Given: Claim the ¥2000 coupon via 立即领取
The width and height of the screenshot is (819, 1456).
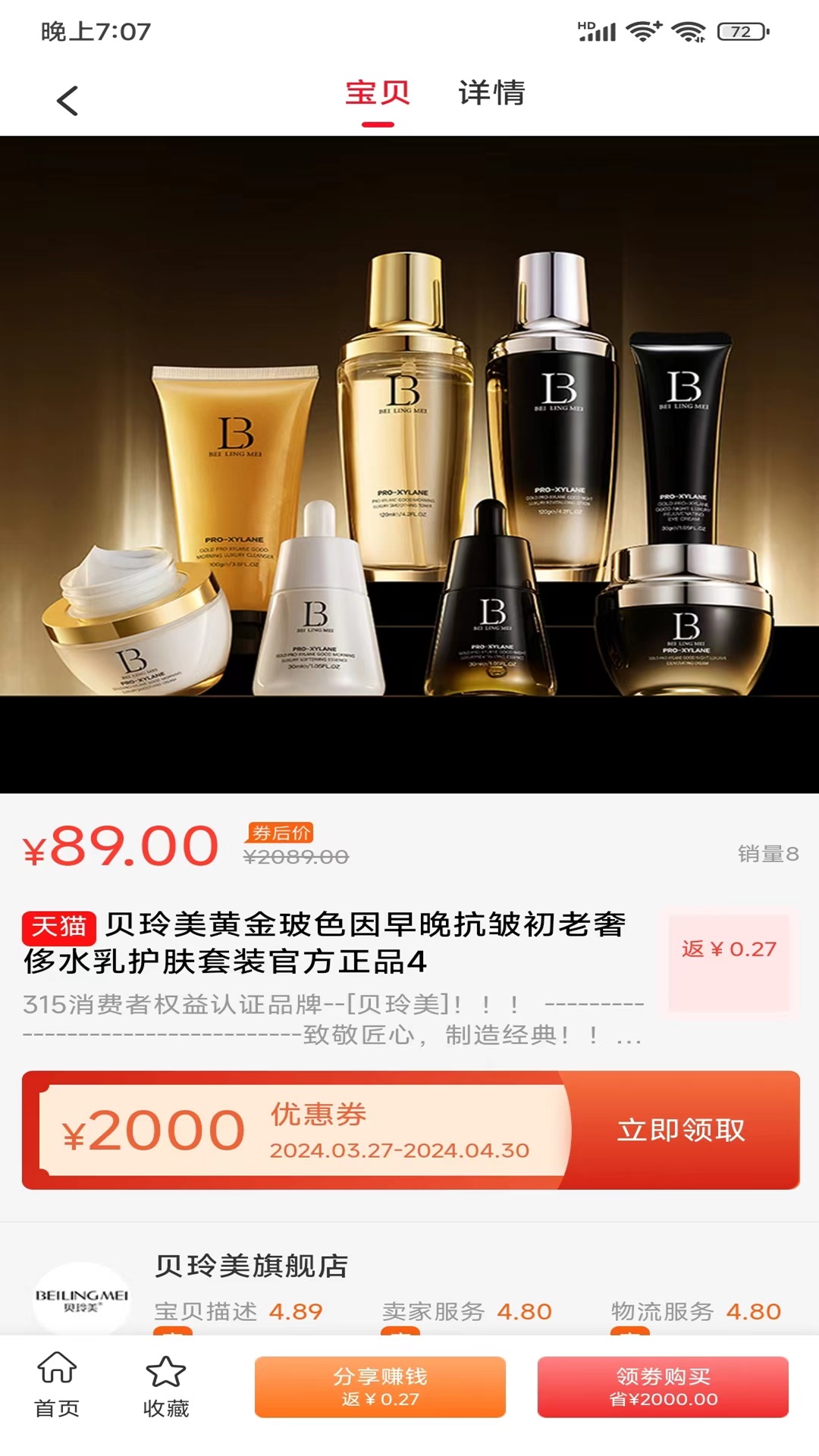Looking at the screenshot, I should pyautogui.click(x=680, y=1130).
